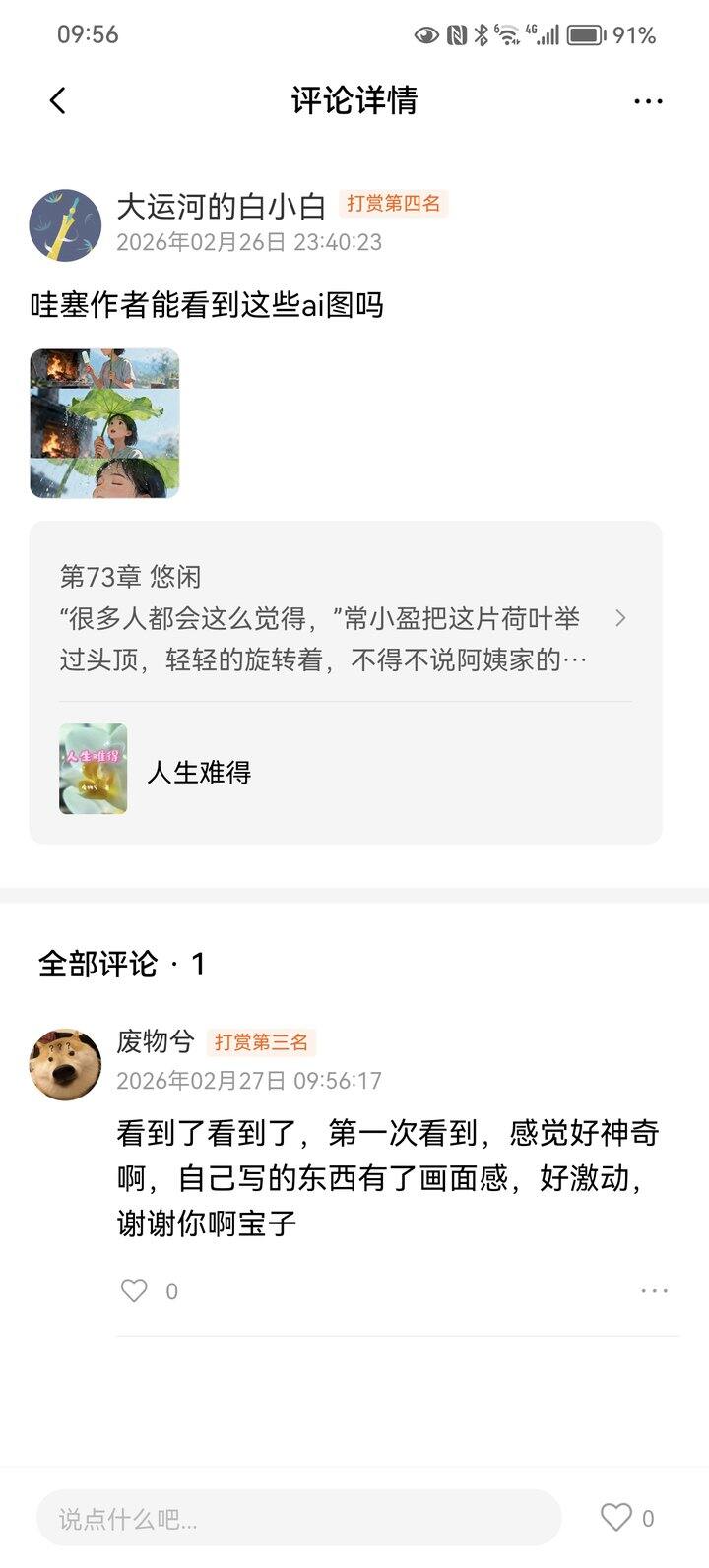This screenshot has height=1568, width=709.
Task: Tap the back arrow to leave comment details
Action: [56, 99]
